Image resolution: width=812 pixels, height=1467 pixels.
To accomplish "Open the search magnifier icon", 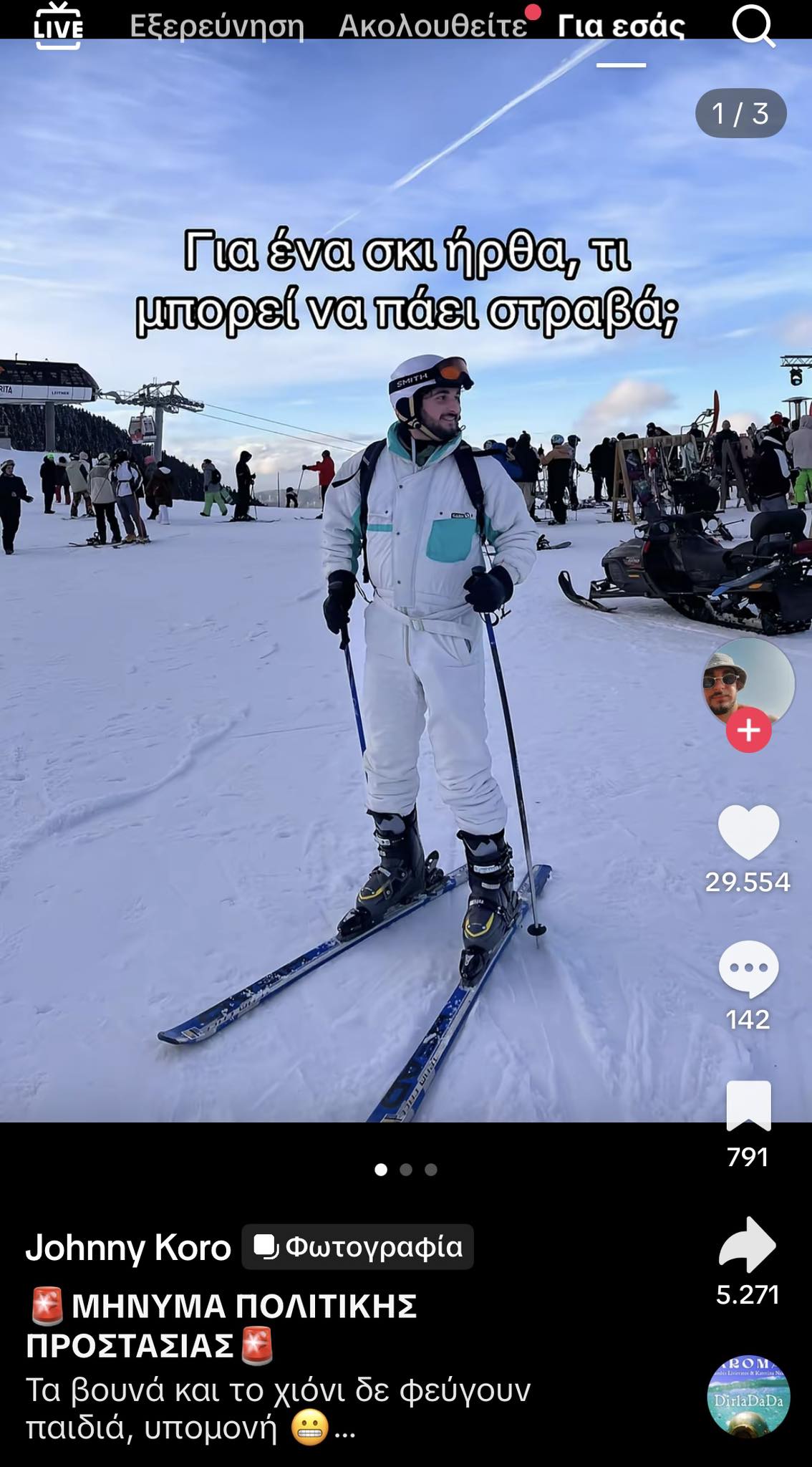I will click(753, 27).
